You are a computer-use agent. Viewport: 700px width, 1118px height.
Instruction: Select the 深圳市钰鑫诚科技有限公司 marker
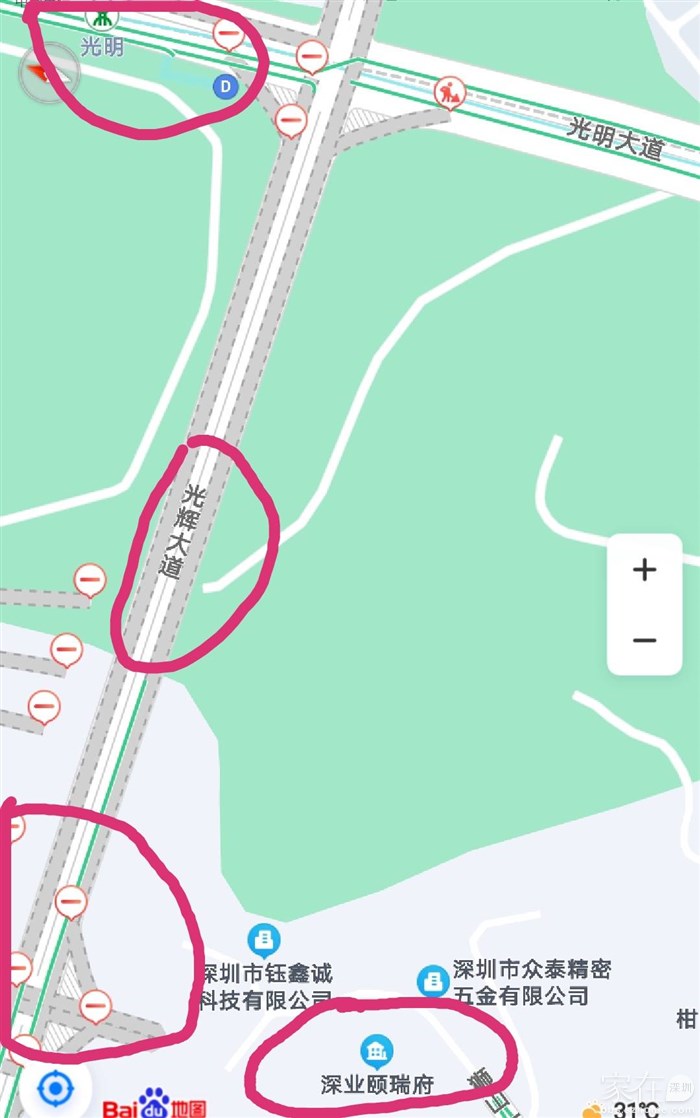click(264, 940)
